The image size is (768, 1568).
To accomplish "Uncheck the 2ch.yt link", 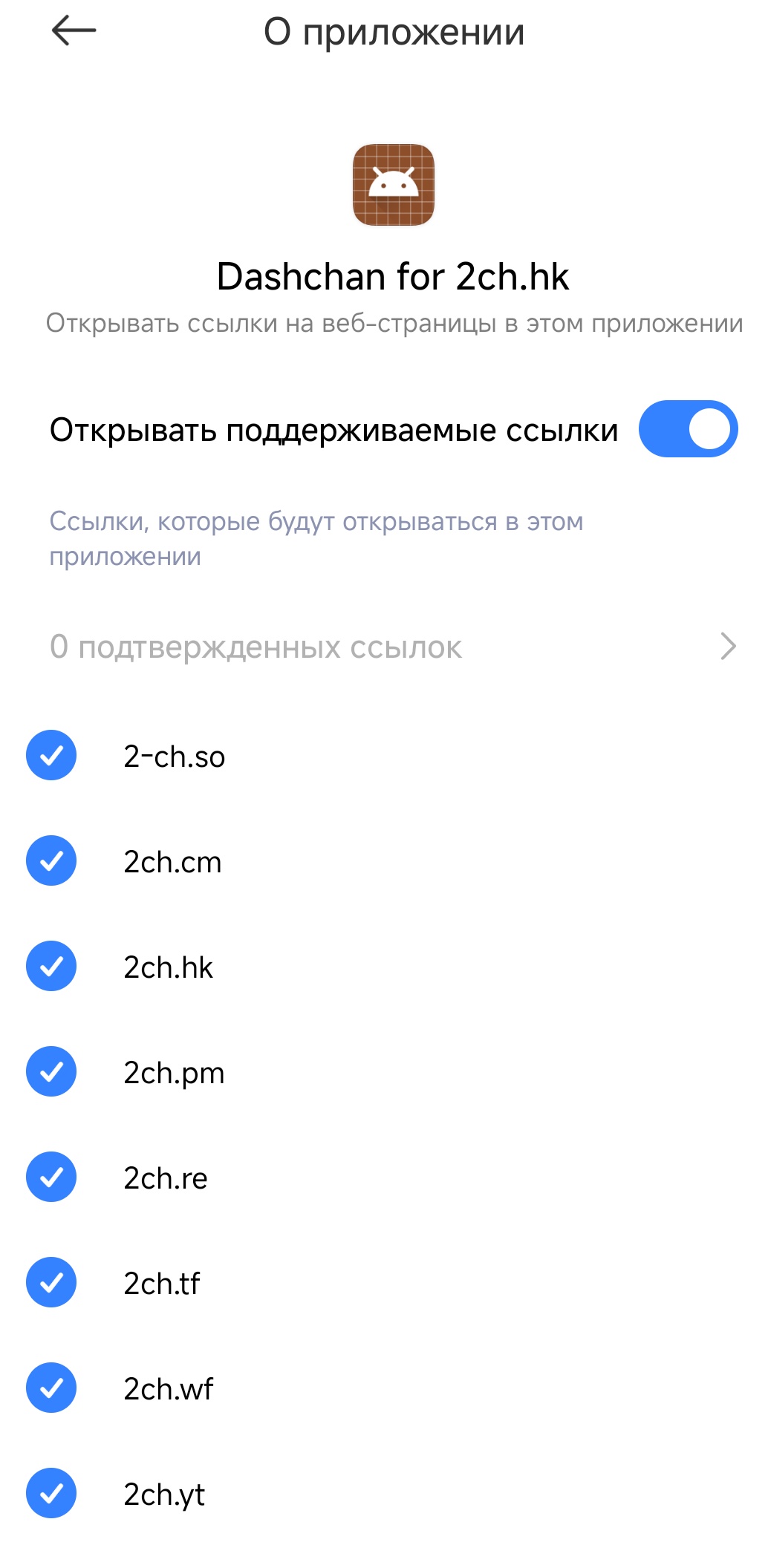I will click(51, 1494).
